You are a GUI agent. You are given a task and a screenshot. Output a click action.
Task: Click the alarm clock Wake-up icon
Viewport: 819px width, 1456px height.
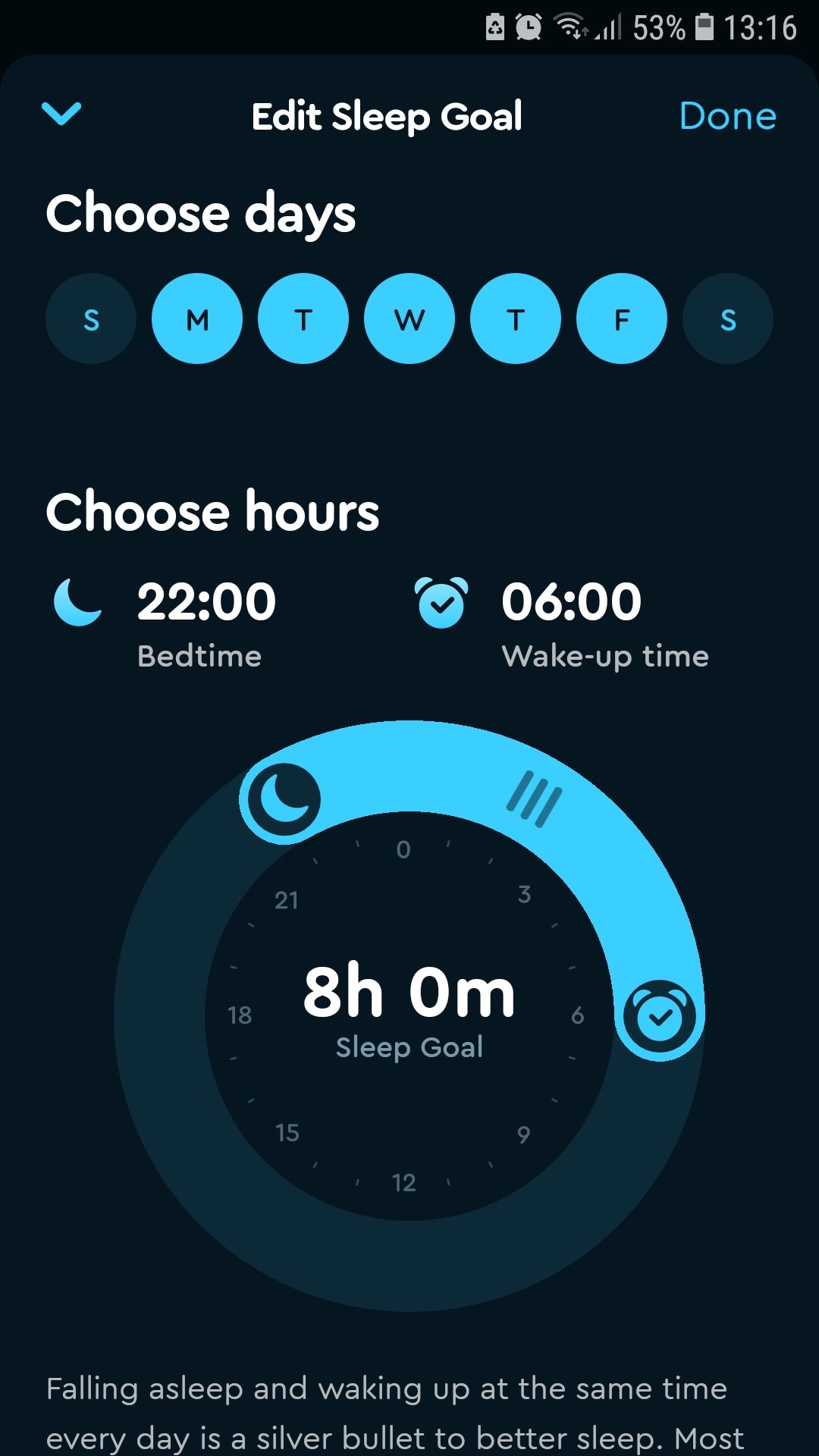444,601
